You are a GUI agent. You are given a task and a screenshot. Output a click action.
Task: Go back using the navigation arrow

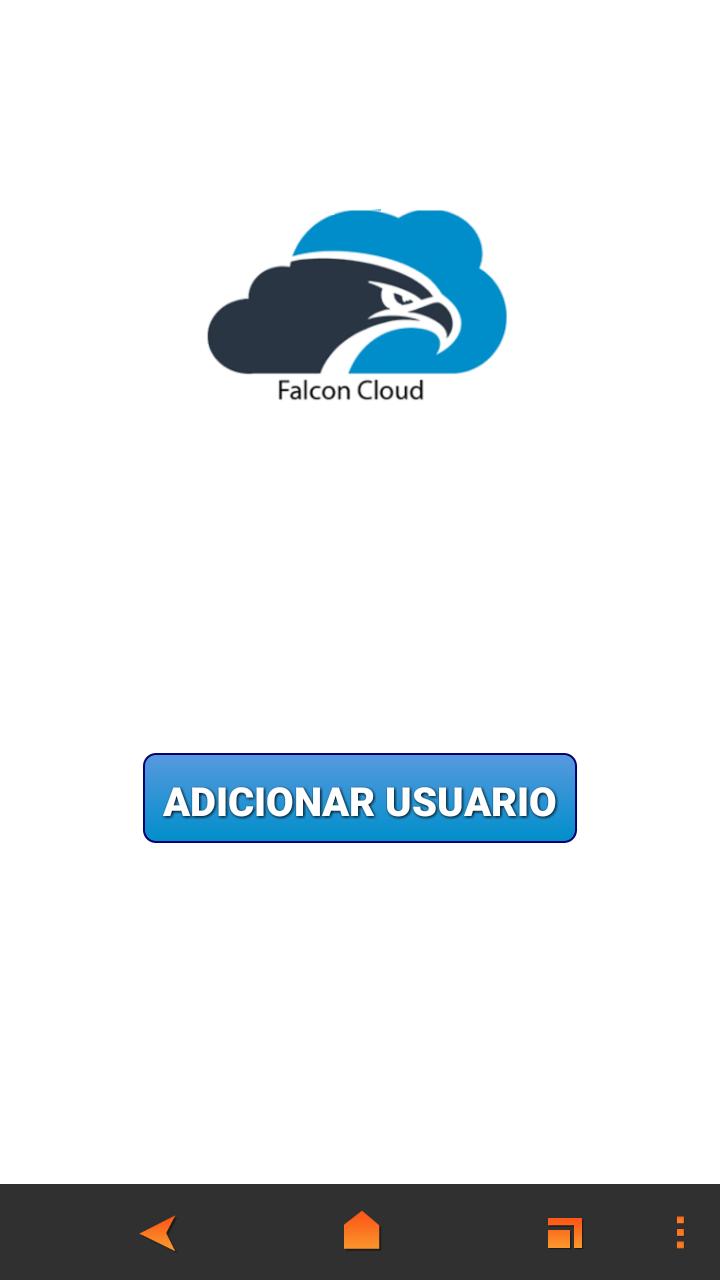(158, 1232)
